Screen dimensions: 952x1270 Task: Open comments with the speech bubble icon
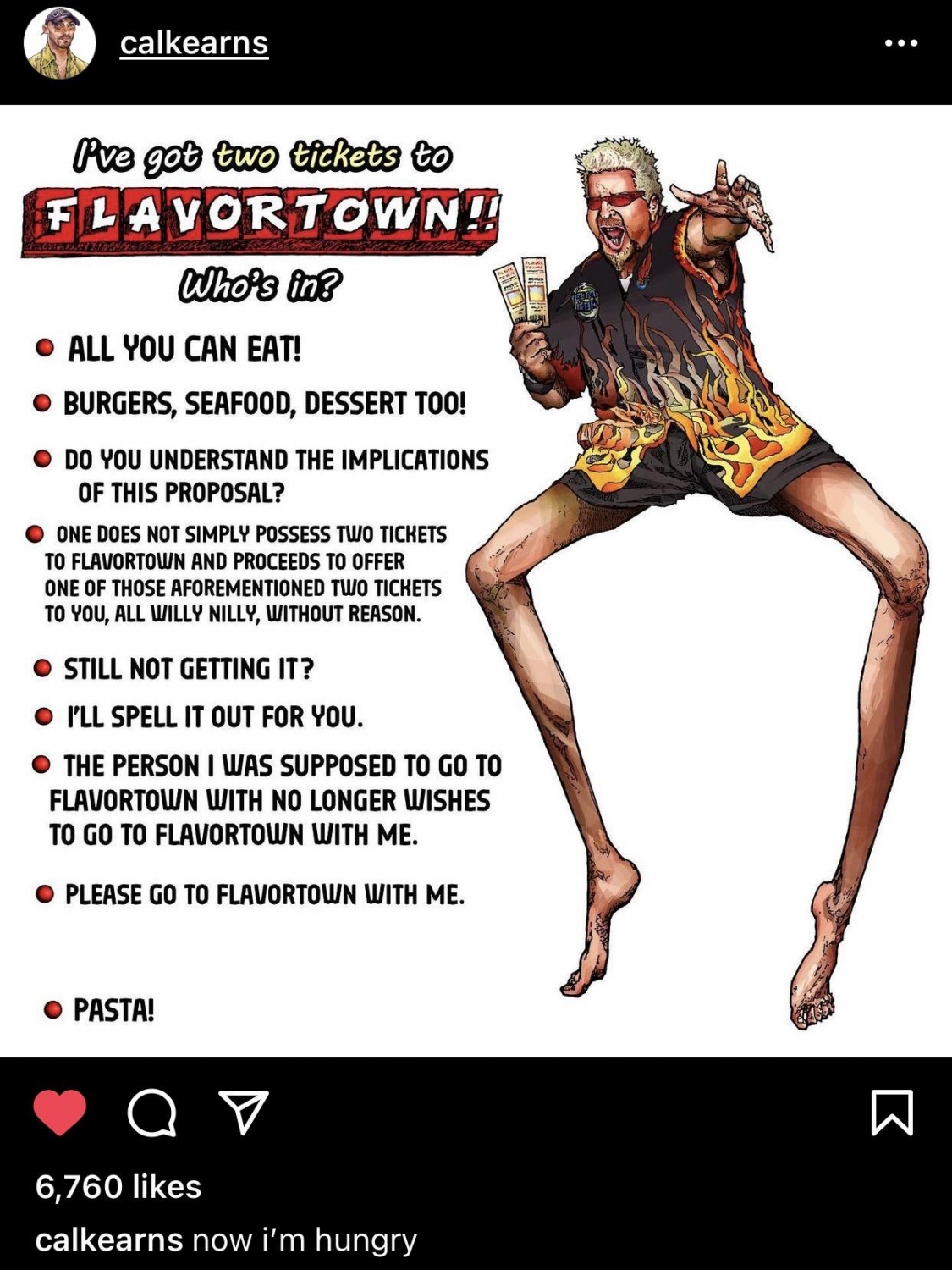[152, 1113]
